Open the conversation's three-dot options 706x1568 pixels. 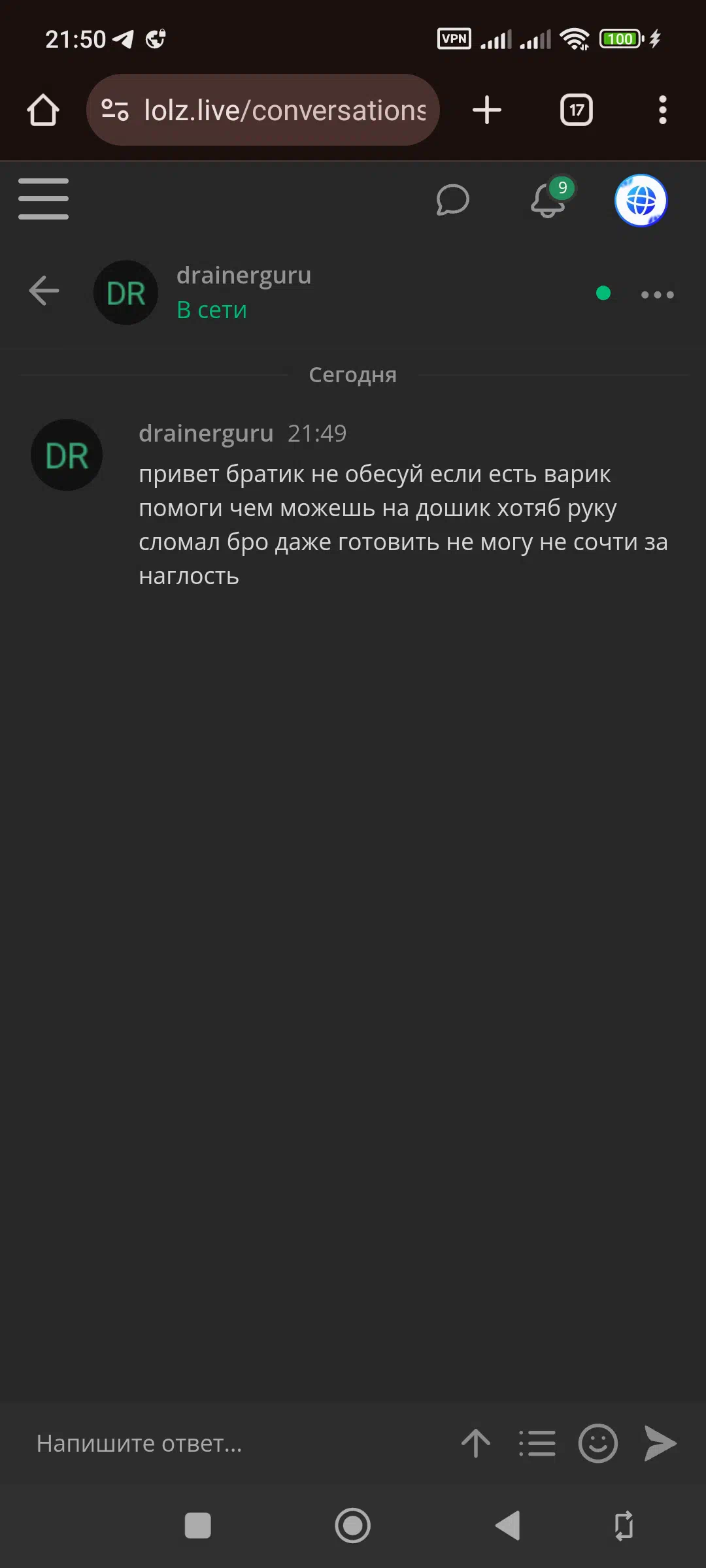point(657,295)
